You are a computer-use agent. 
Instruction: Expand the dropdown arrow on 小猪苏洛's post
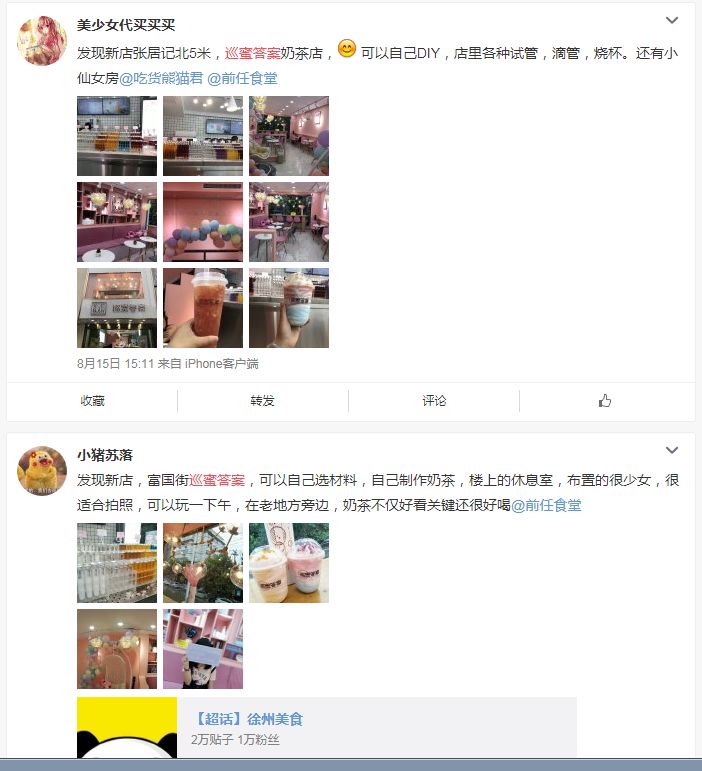(x=672, y=451)
